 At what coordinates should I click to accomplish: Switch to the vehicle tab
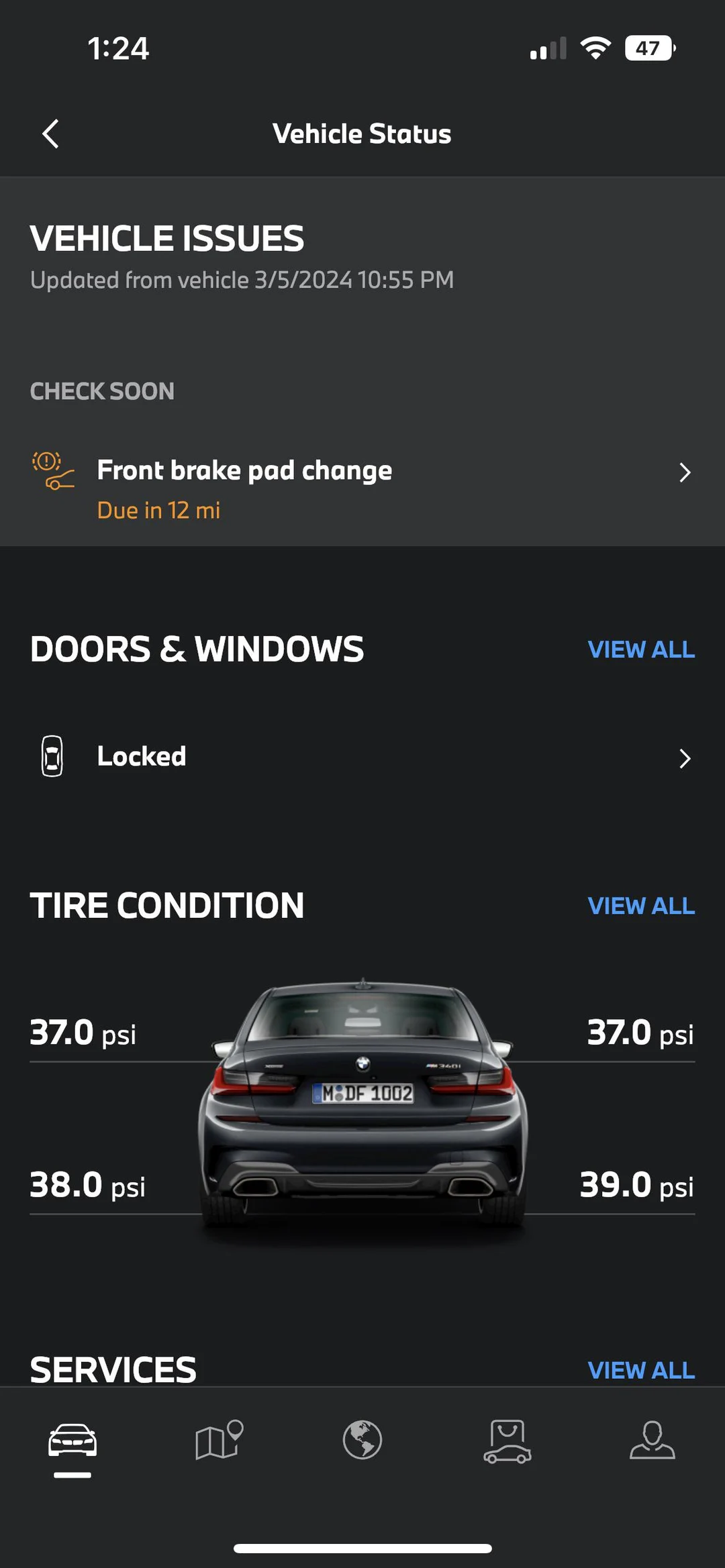[72, 1441]
